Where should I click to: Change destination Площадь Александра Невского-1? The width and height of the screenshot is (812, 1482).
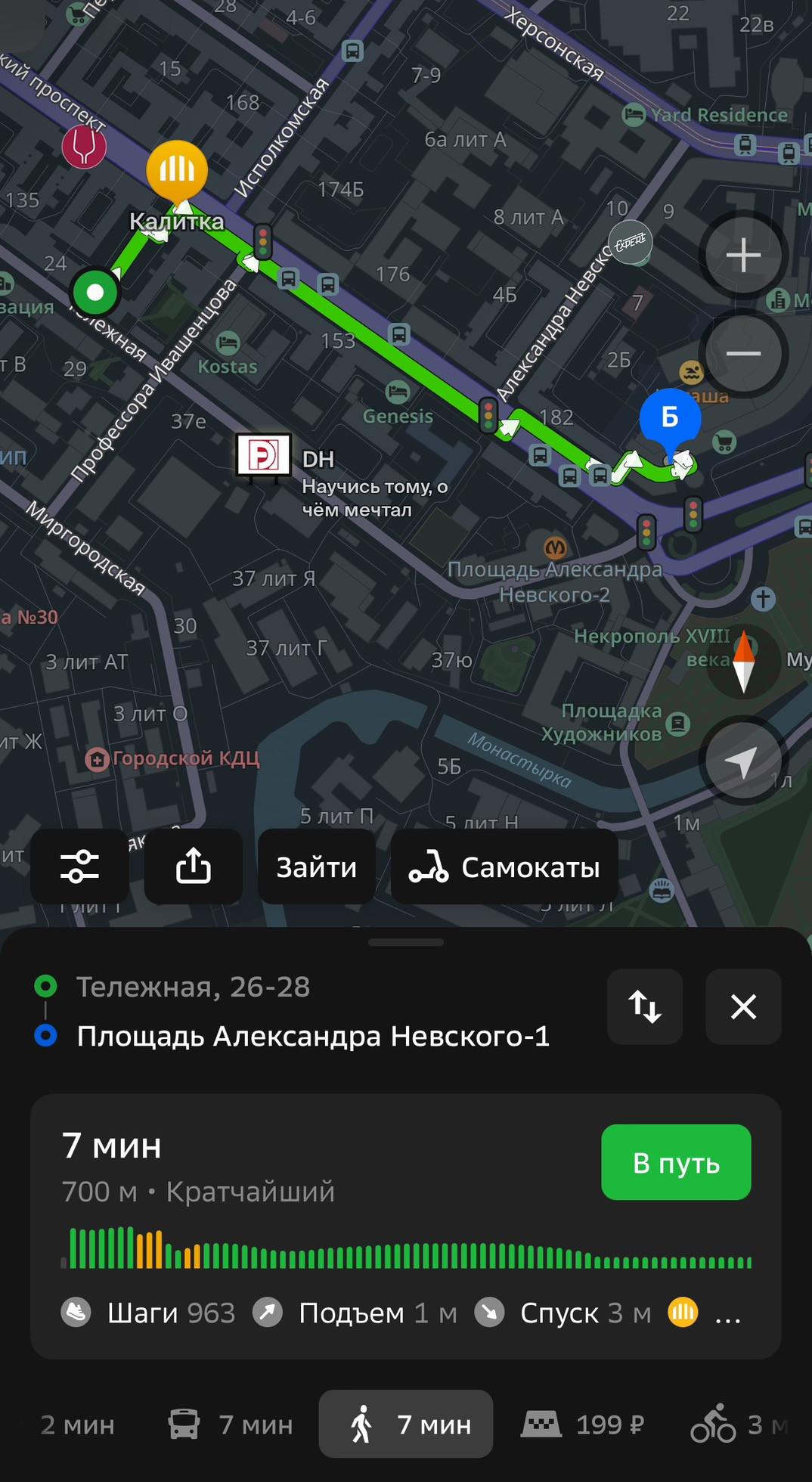[313, 1036]
